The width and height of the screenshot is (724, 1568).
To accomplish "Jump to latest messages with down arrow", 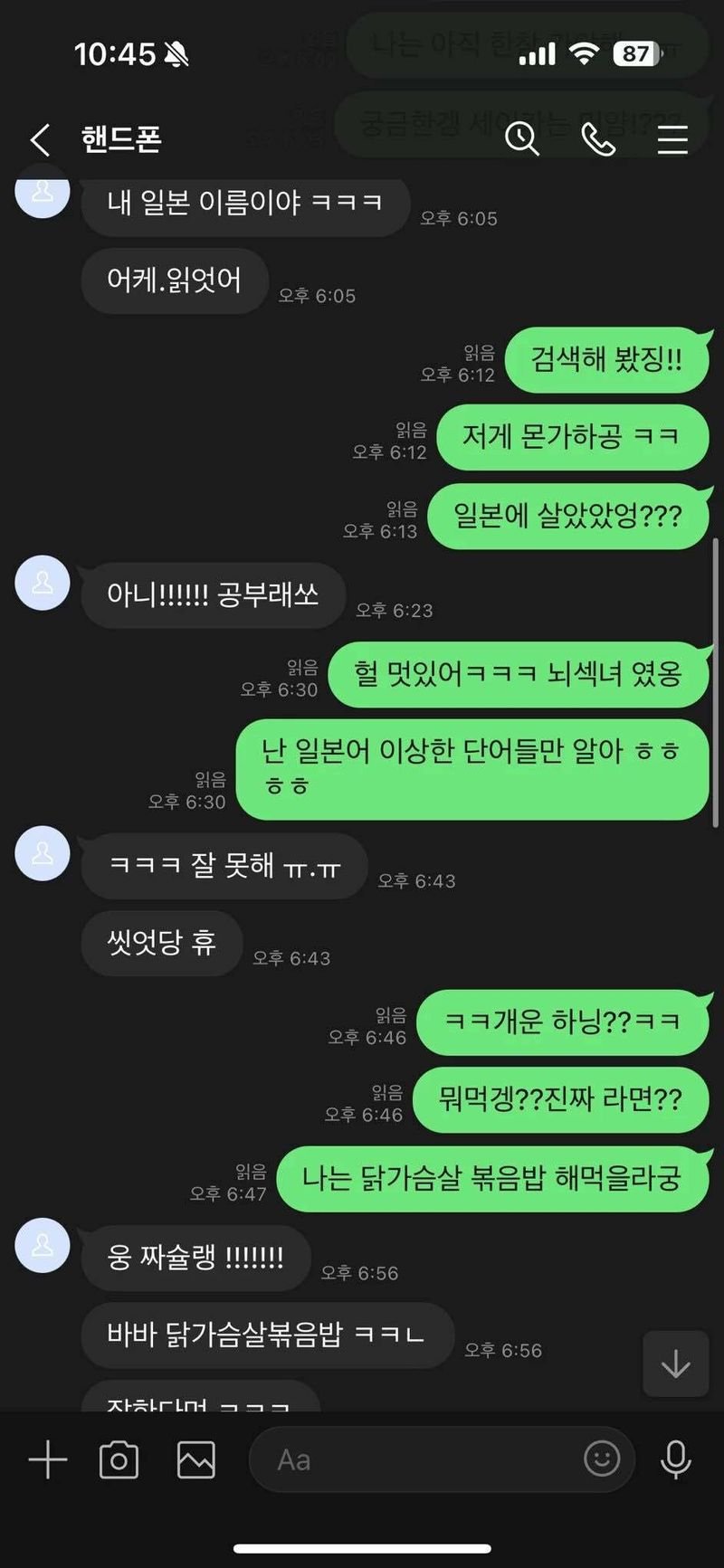I will click(x=676, y=1364).
